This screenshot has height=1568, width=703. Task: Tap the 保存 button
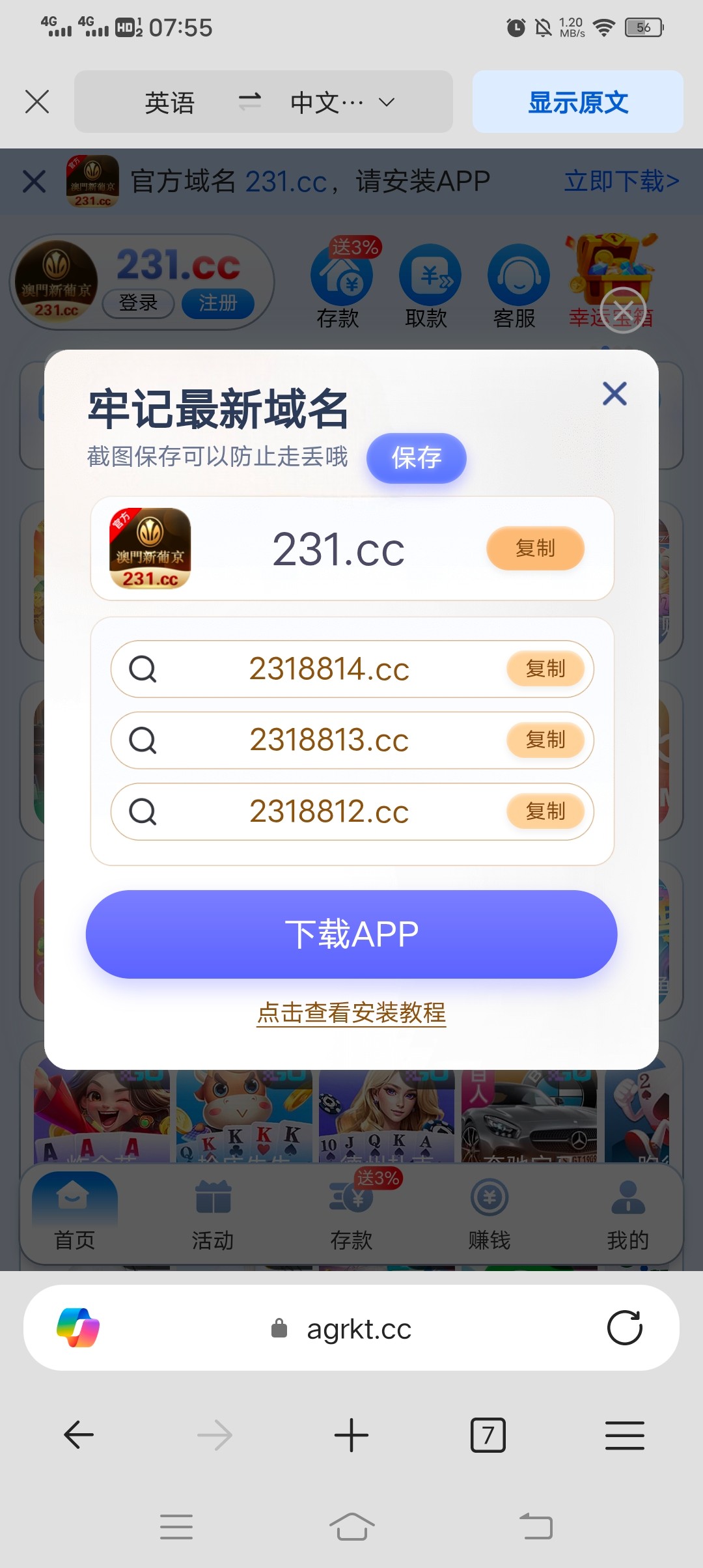416,458
